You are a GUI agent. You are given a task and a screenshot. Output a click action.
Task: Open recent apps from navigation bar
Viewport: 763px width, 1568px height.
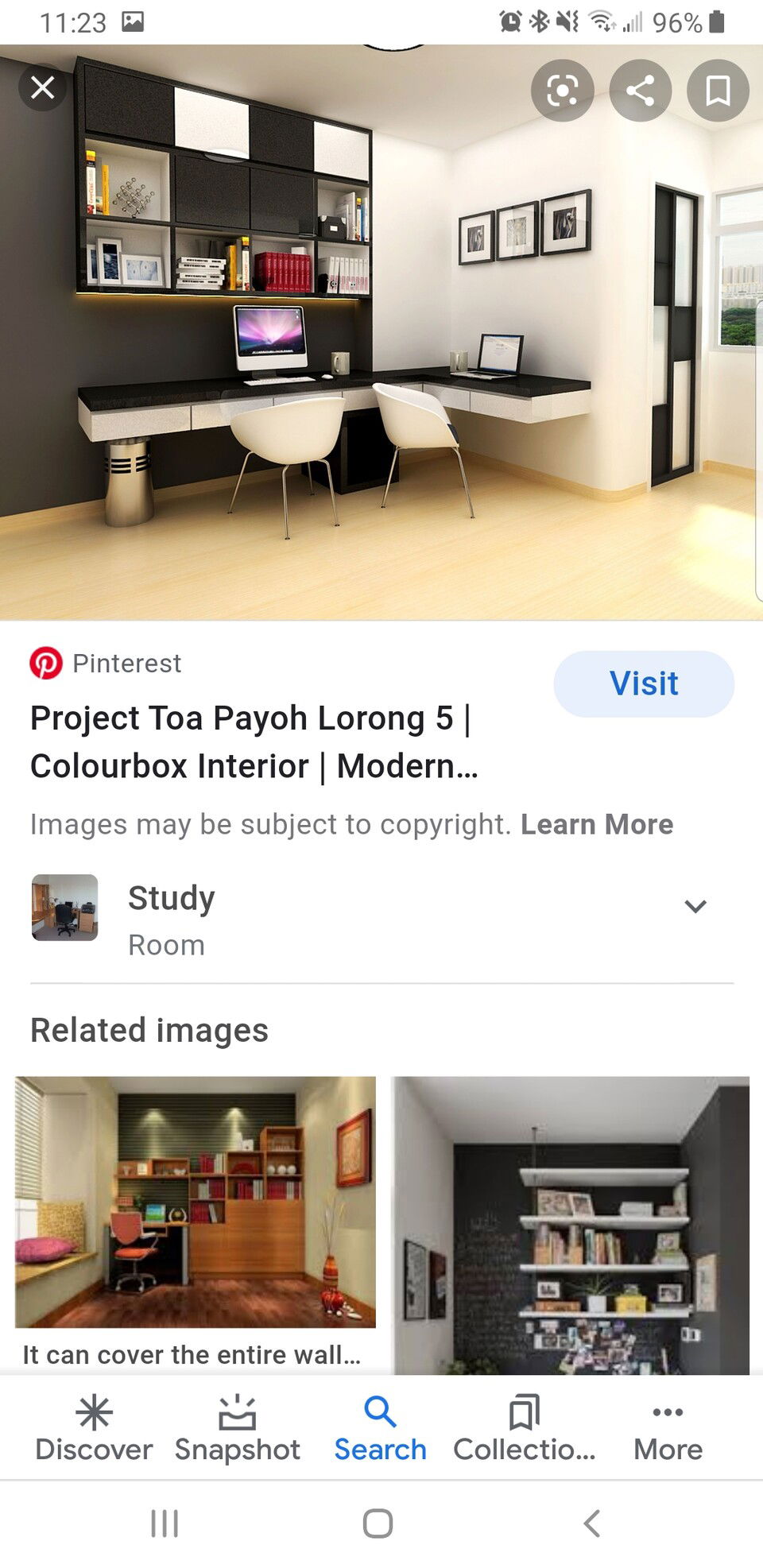coord(165,1523)
